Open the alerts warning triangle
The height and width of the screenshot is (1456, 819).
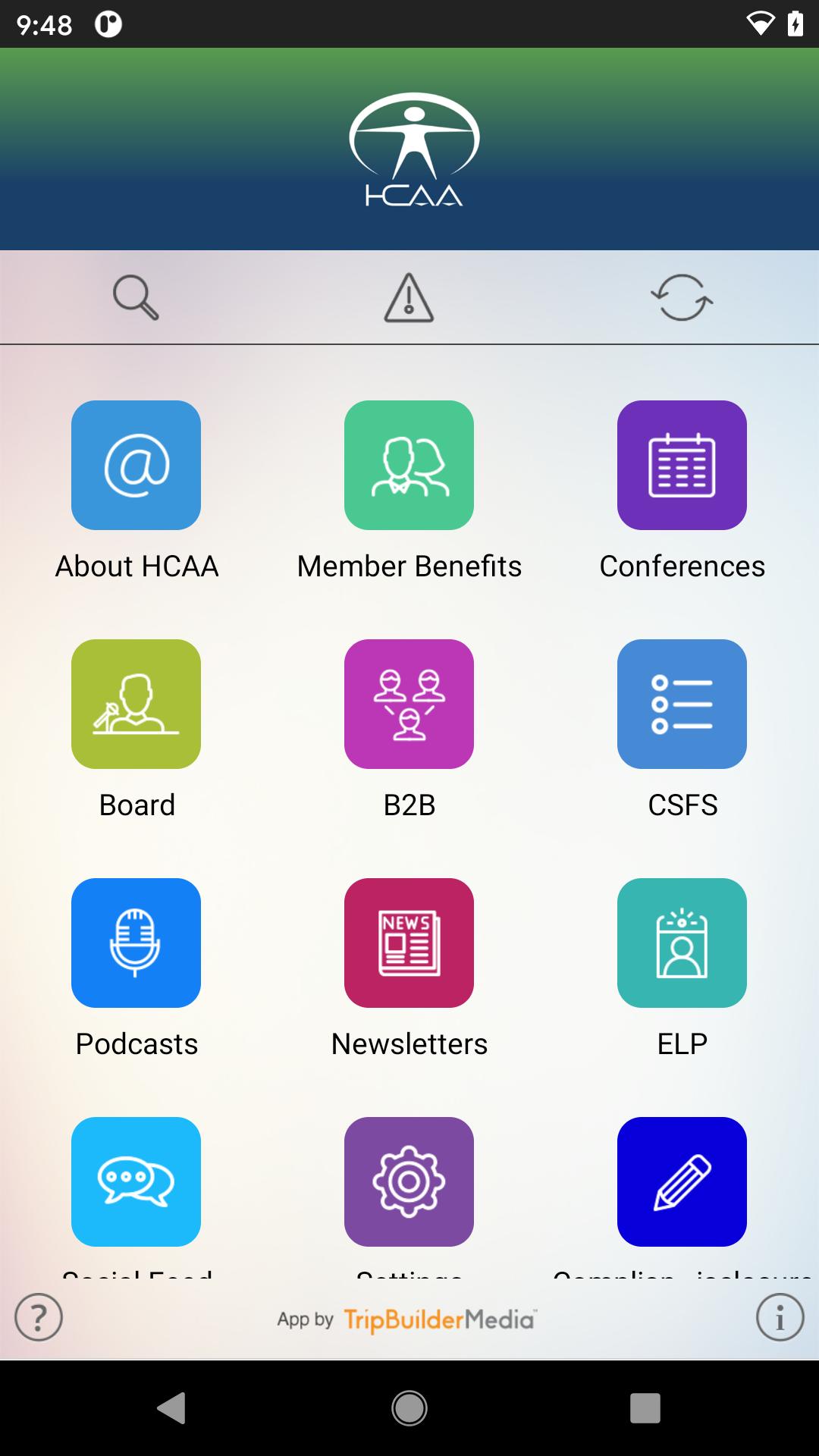click(409, 297)
